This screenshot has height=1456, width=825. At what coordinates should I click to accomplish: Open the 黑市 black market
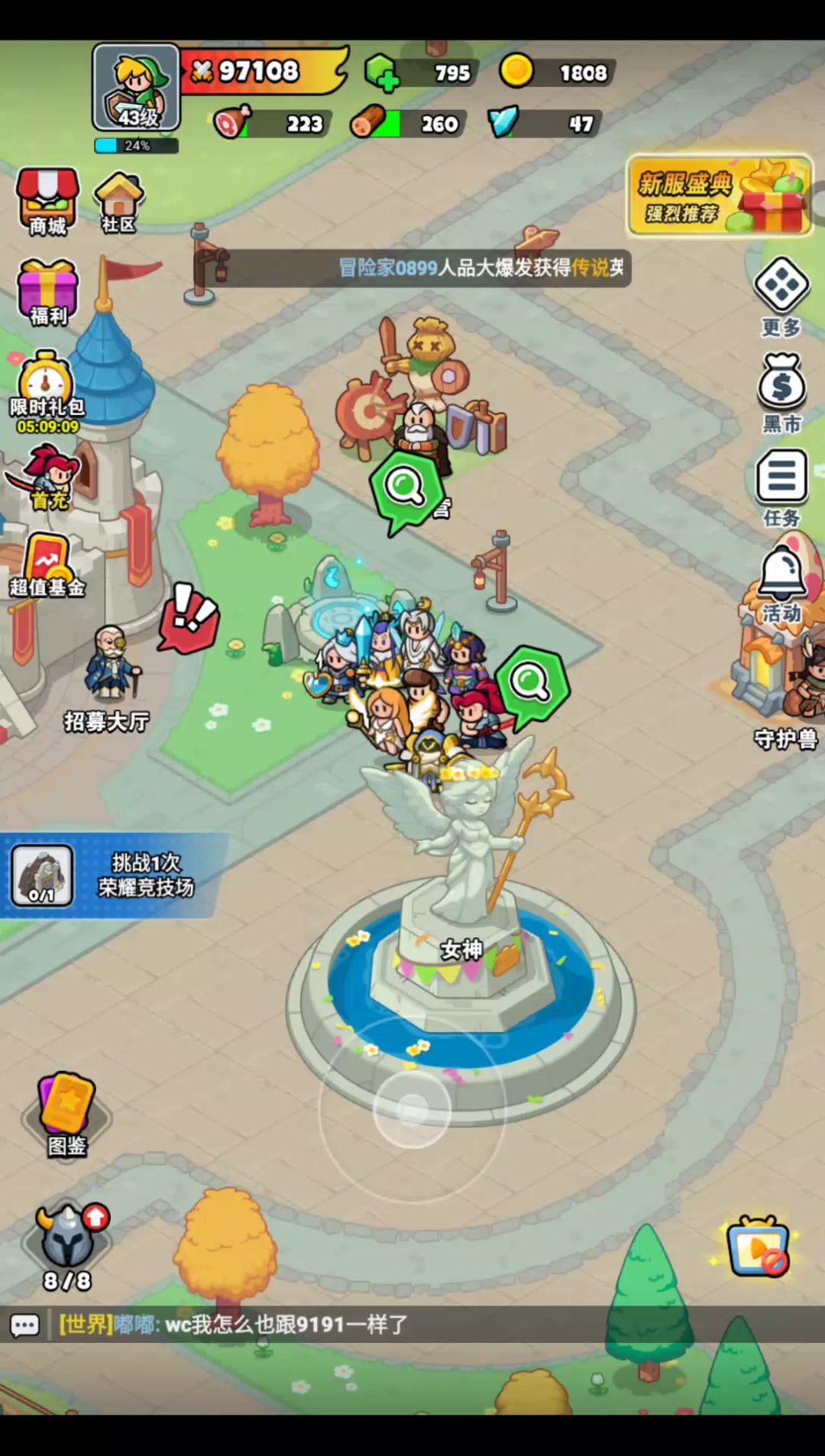pyautogui.click(x=781, y=392)
